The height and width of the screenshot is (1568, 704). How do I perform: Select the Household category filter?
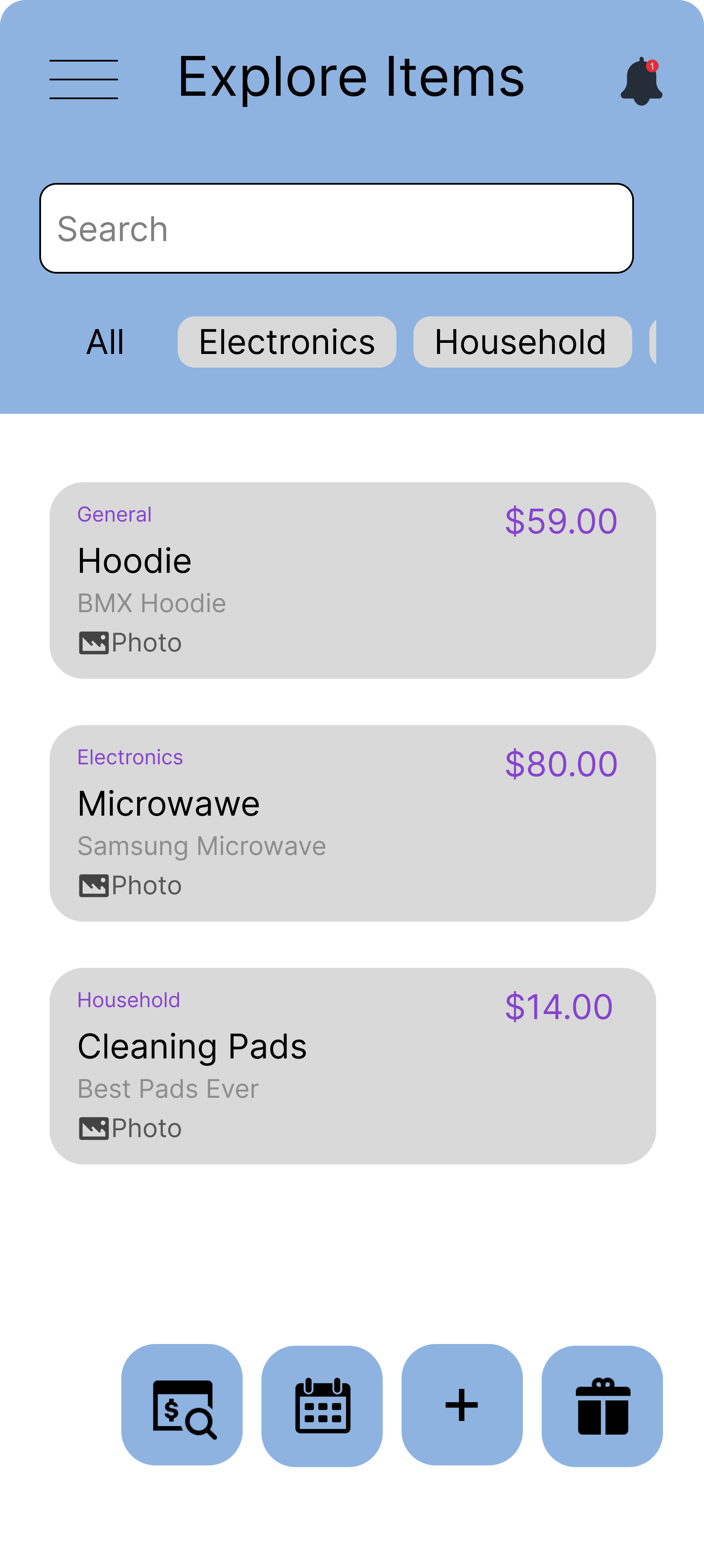pos(522,342)
